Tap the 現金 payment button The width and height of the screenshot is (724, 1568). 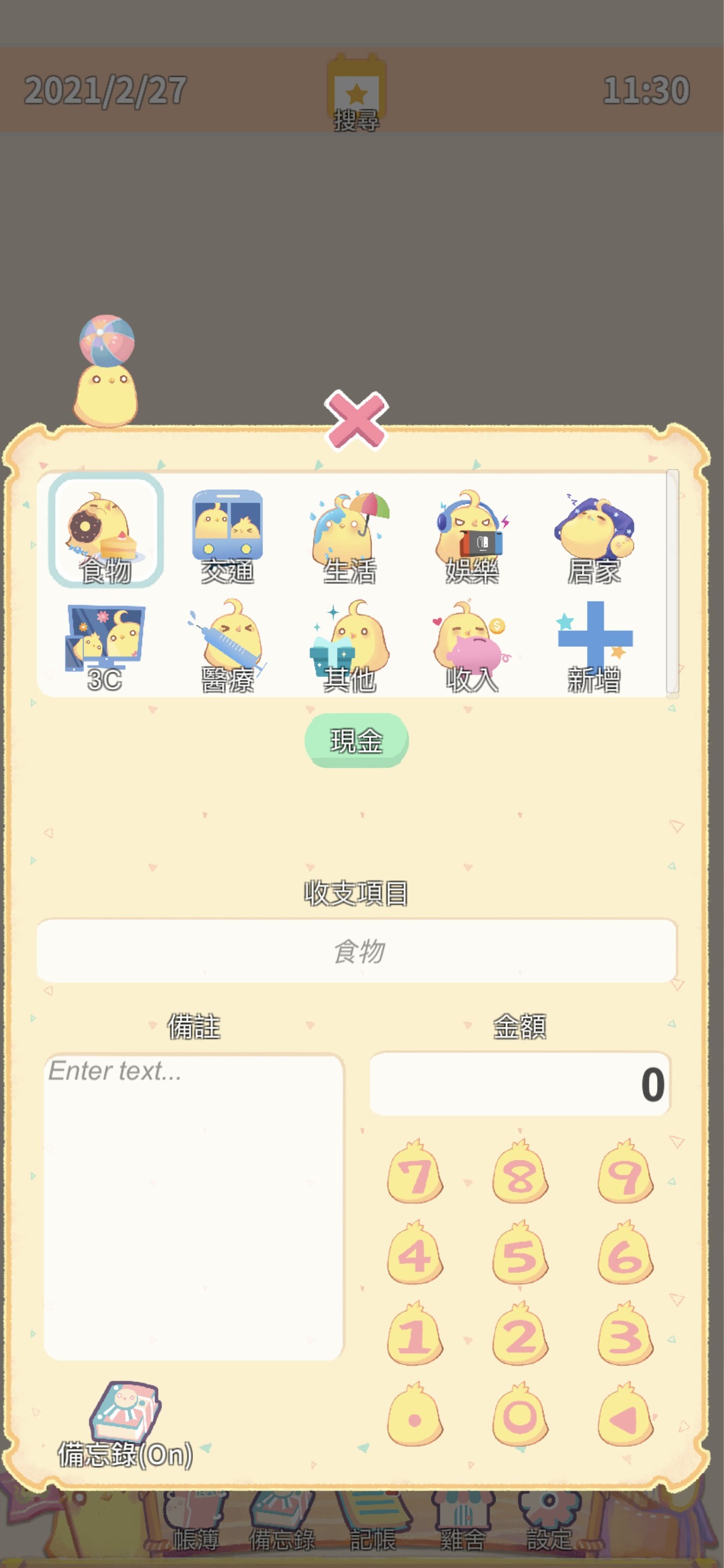[x=356, y=740]
